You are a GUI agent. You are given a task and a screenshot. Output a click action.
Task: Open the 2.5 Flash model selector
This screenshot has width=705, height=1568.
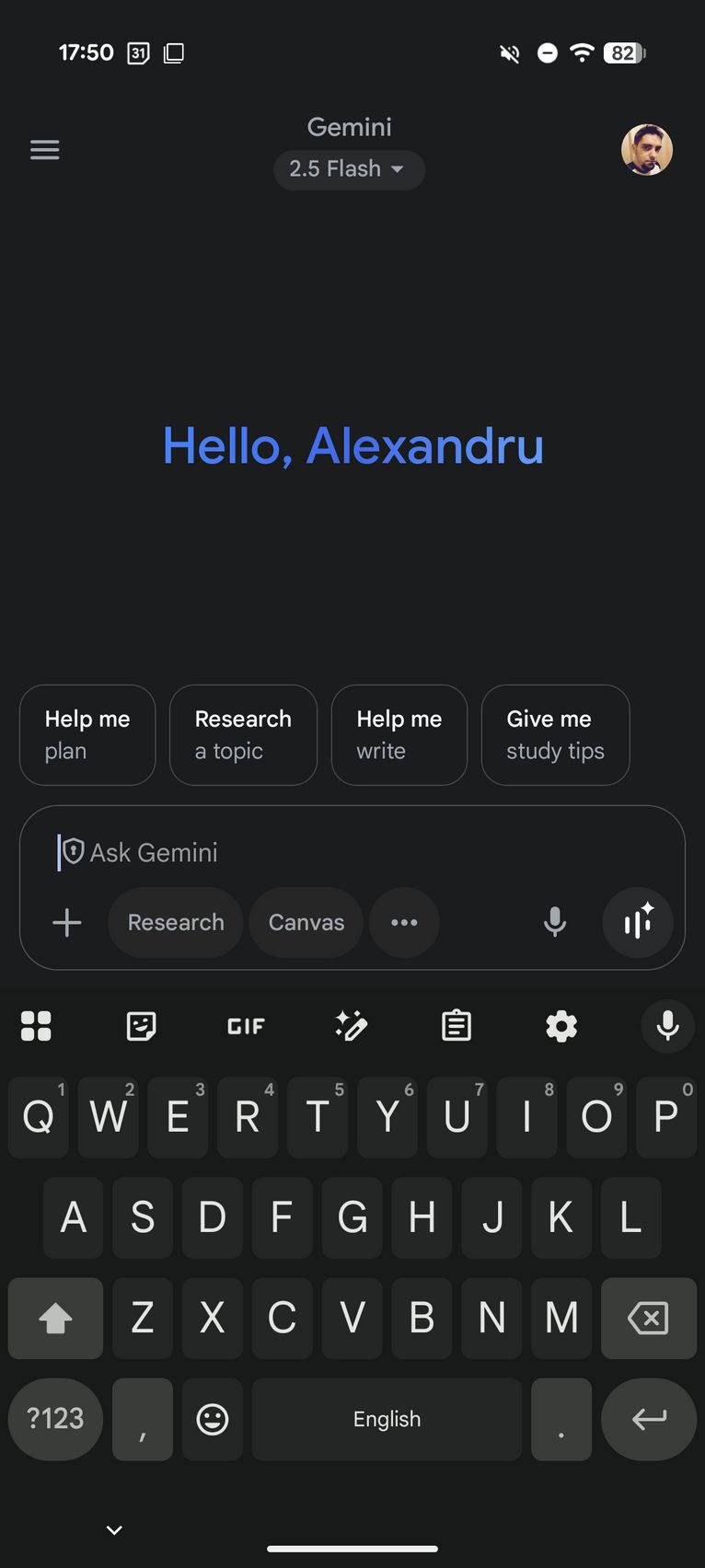(349, 169)
